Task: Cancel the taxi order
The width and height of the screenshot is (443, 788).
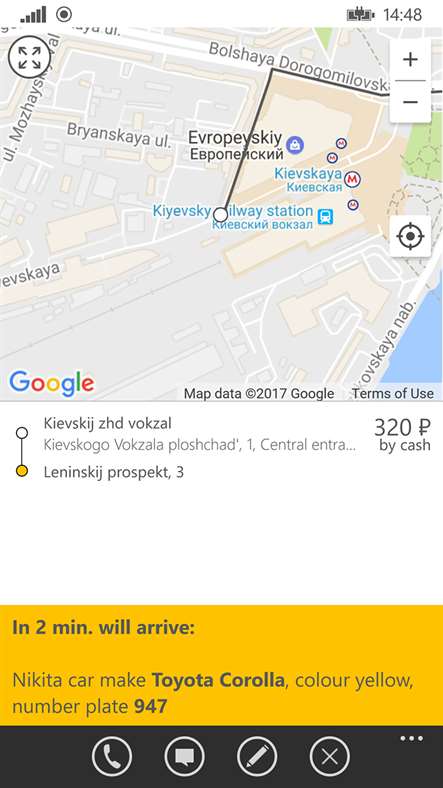Action: coord(329,756)
